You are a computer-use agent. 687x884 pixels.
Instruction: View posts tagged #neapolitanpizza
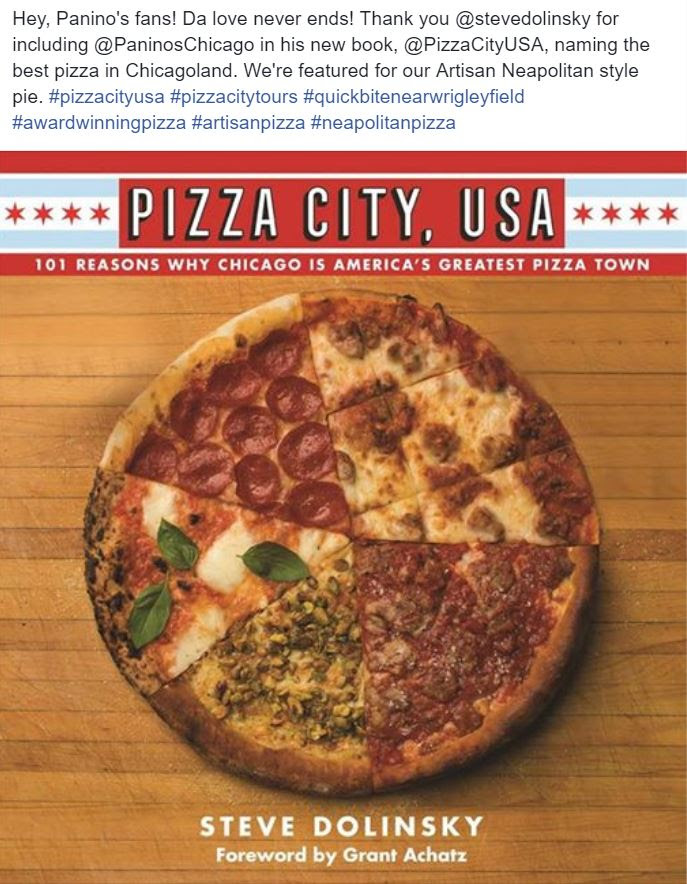tap(383, 122)
